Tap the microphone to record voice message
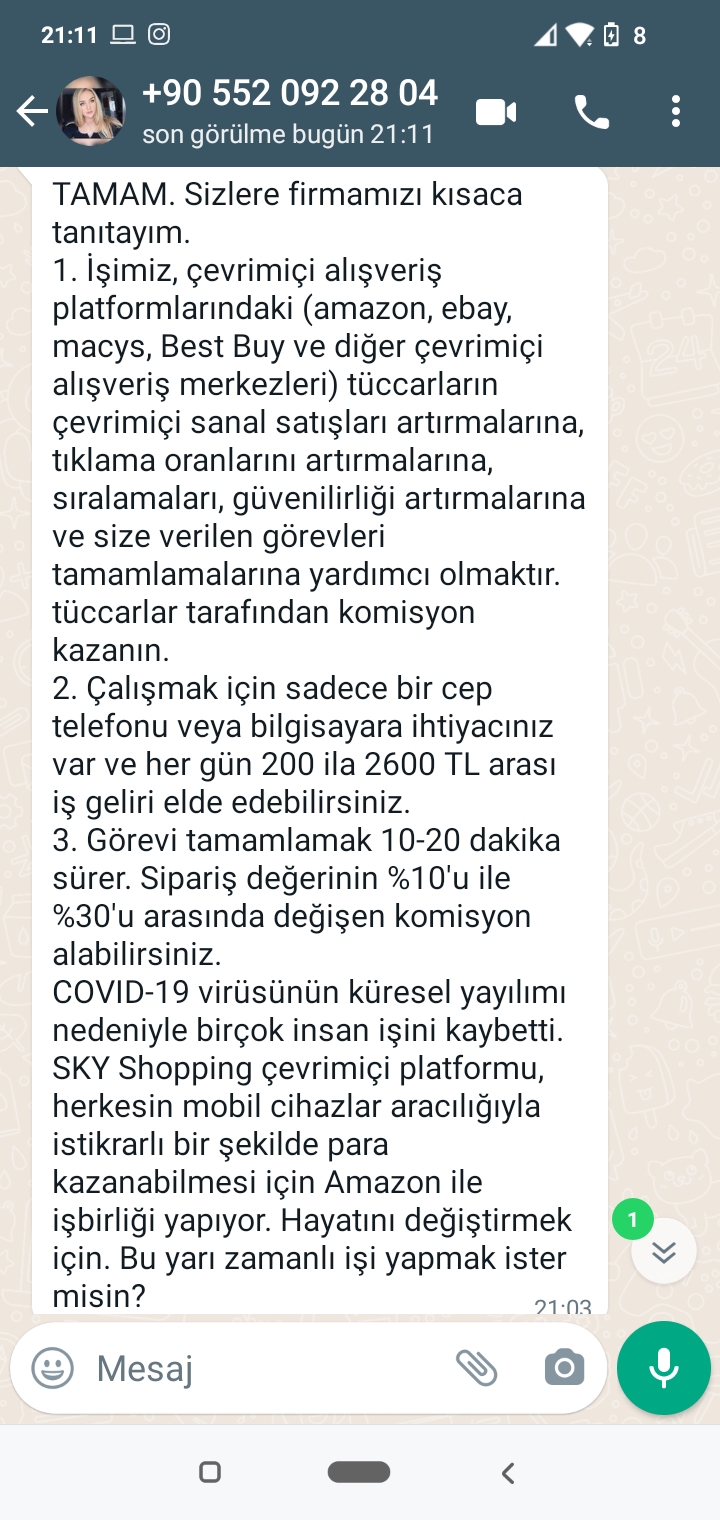This screenshot has width=720, height=1520. [664, 1368]
